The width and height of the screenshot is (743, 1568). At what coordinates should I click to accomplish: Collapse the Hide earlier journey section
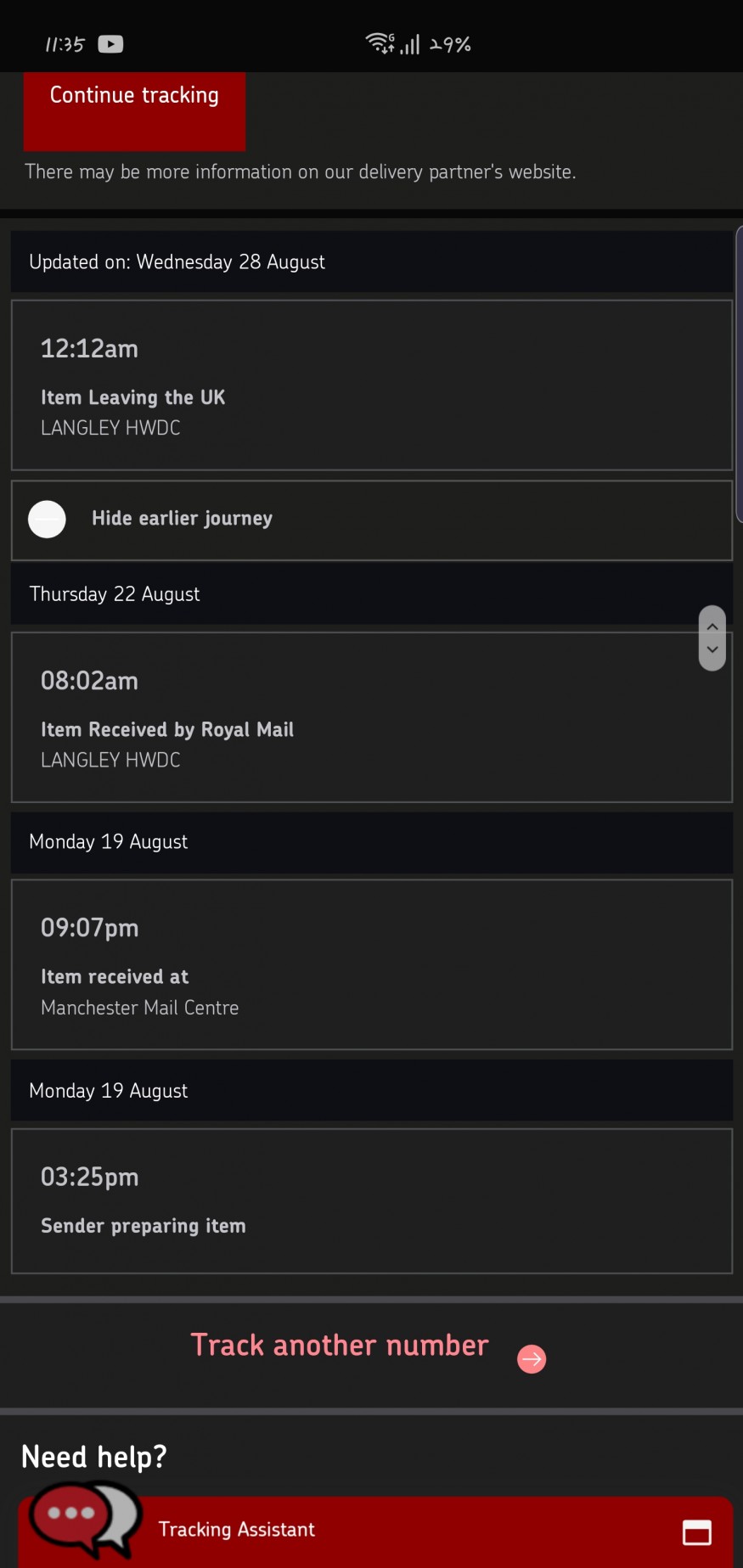click(371, 520)
